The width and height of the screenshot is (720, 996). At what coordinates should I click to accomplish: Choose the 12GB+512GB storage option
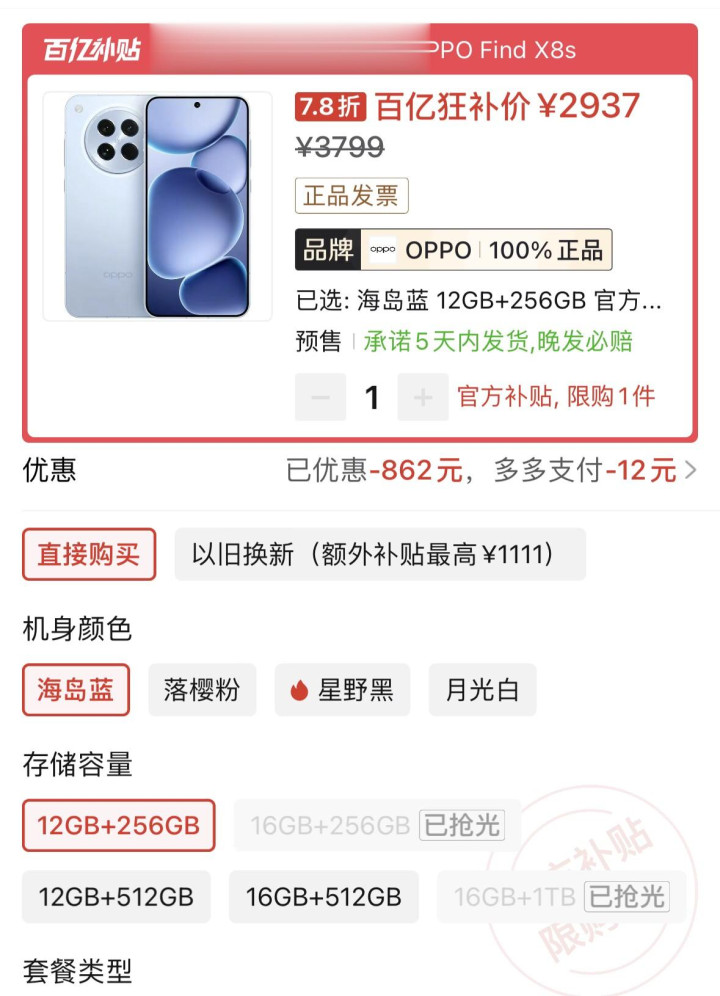point(116,896)
